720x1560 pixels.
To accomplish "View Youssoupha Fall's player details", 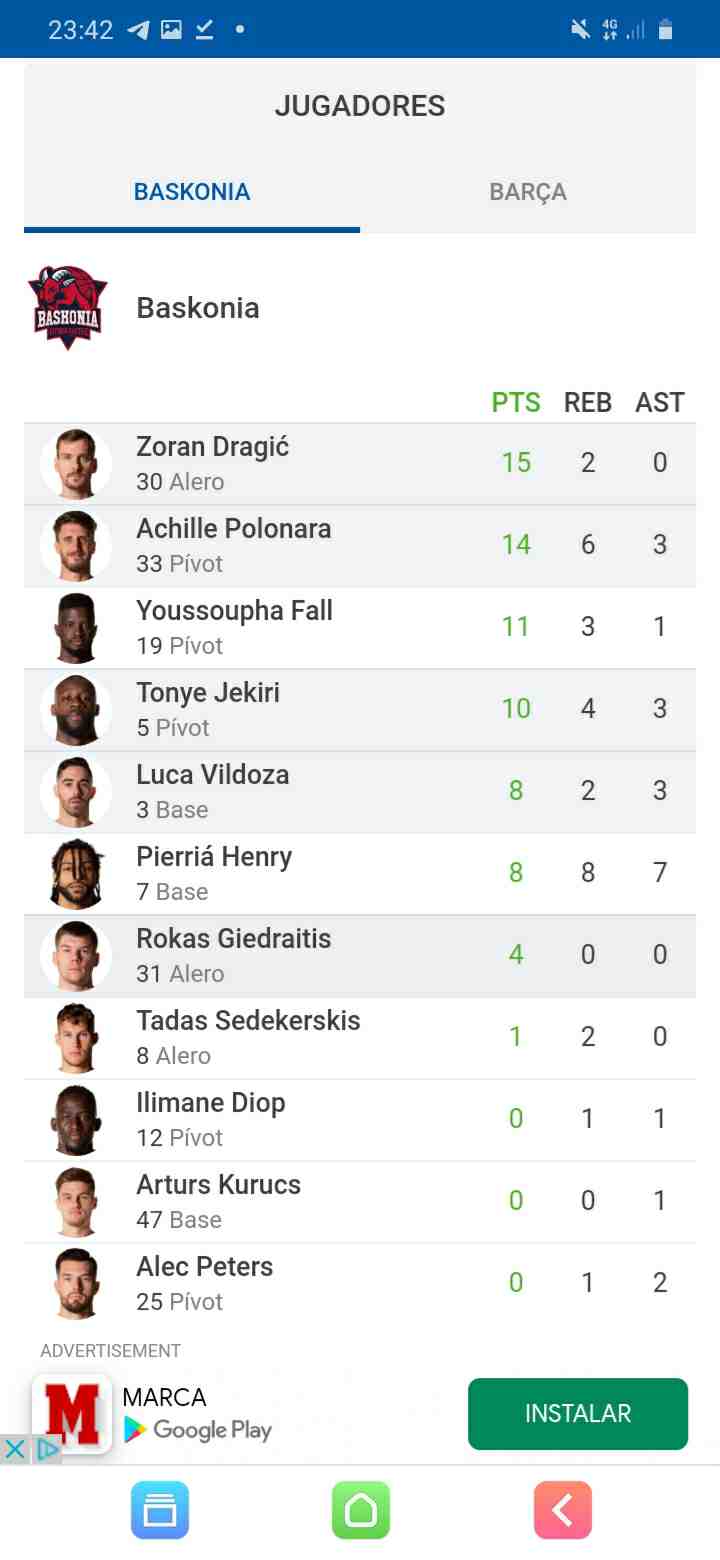I will [x=360, y=628].
